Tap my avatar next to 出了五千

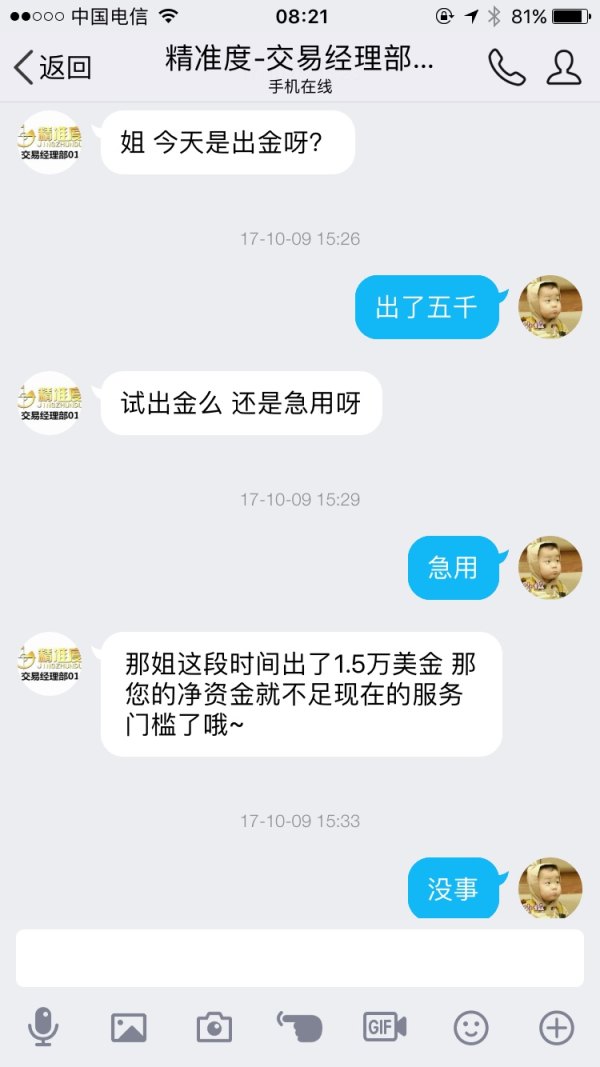550,306
